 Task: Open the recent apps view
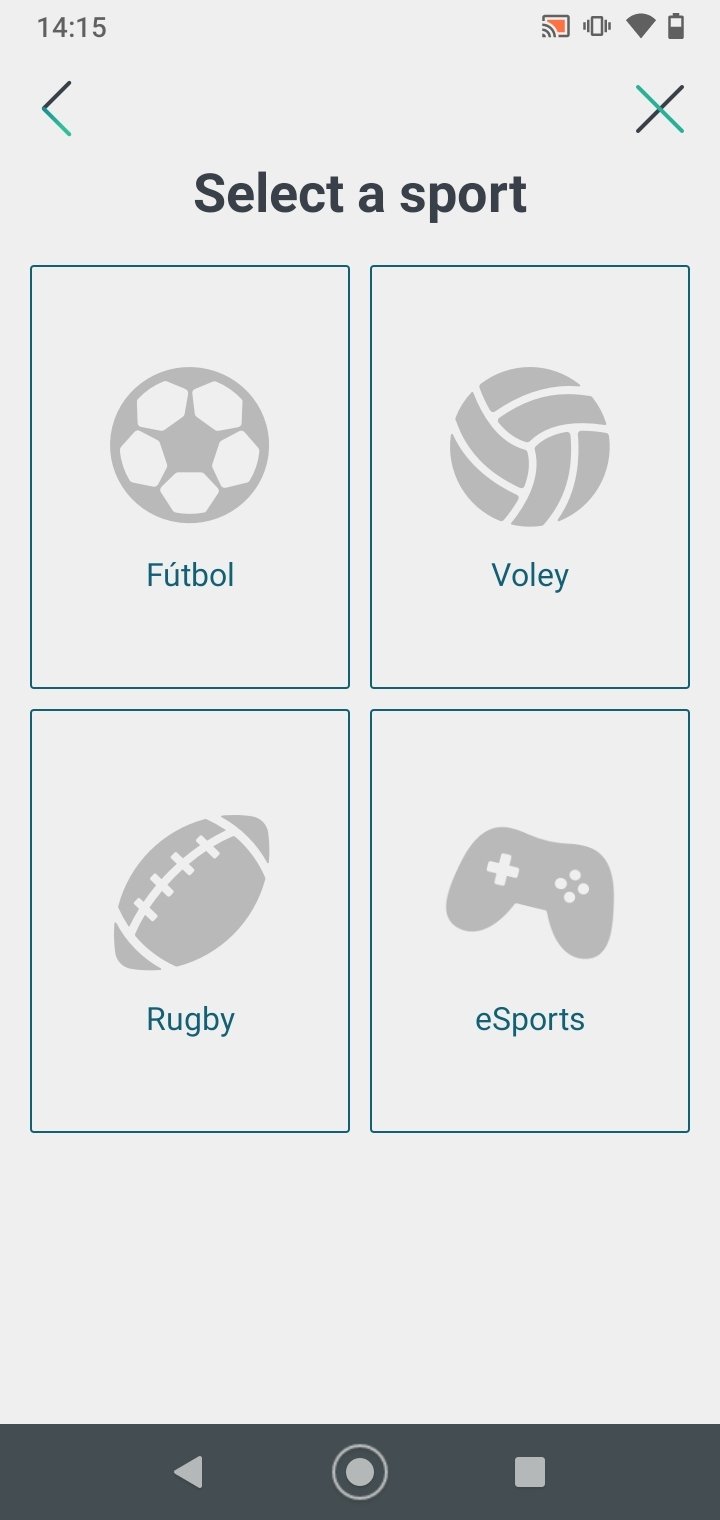(530, 1472)
